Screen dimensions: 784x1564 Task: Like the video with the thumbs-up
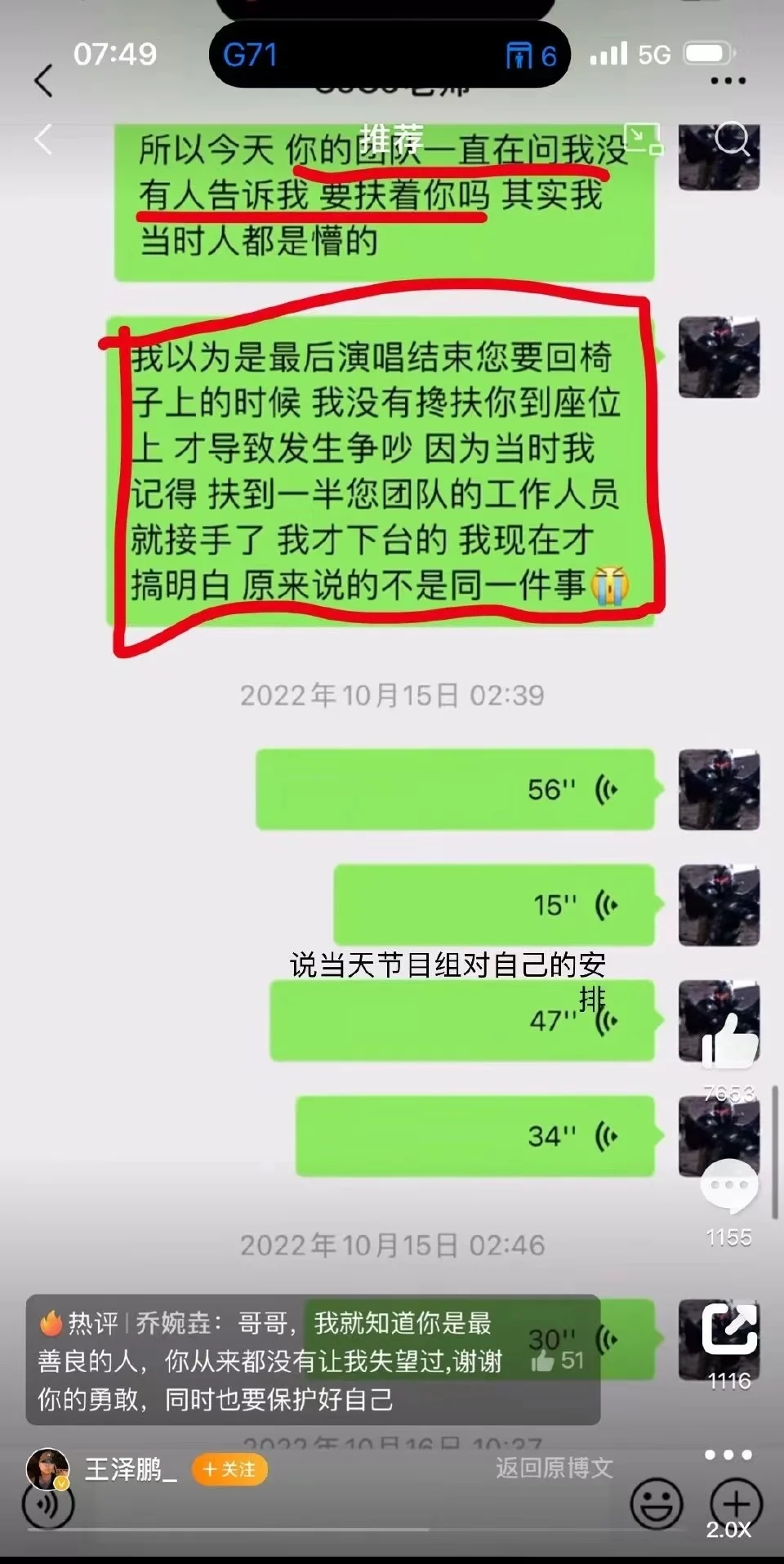click(729, 1041)
